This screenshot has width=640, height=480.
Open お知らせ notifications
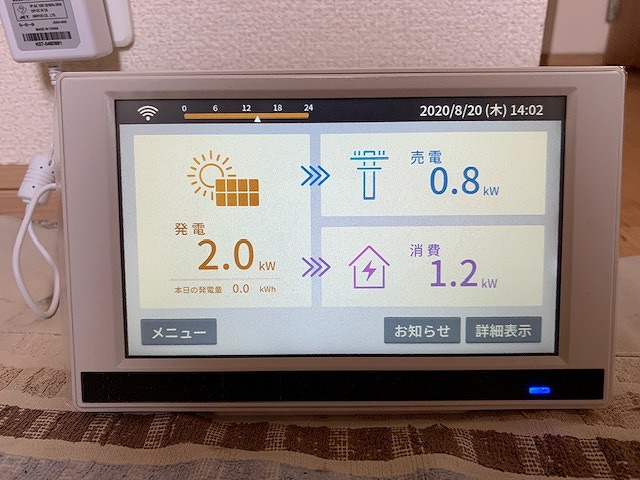click(x=422, y=331)
